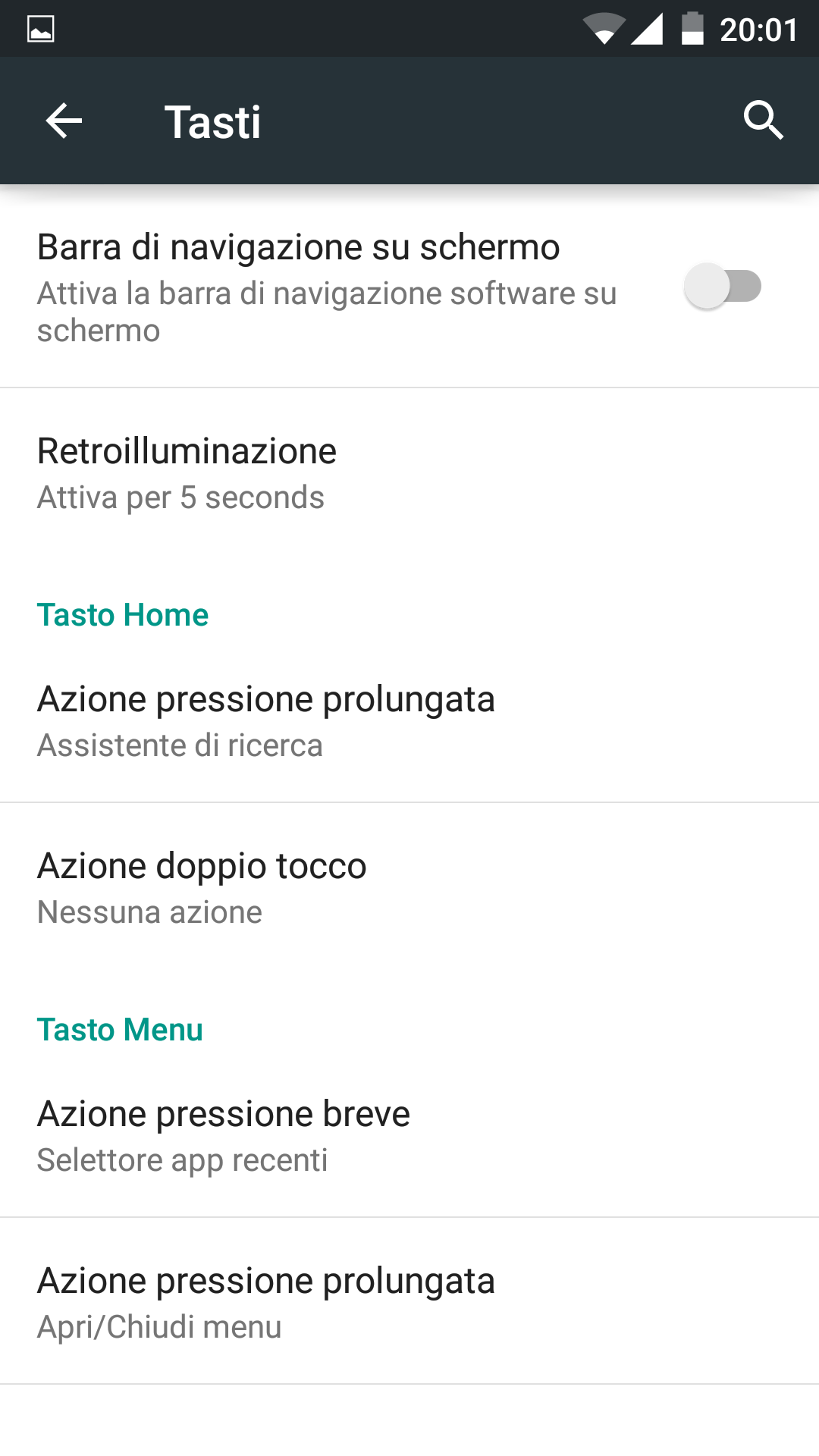This screenshot has height=1456, width=819.
Task: Open Tasto Menu's Azione pressione prolungata
Action: tap(409, 1301)
